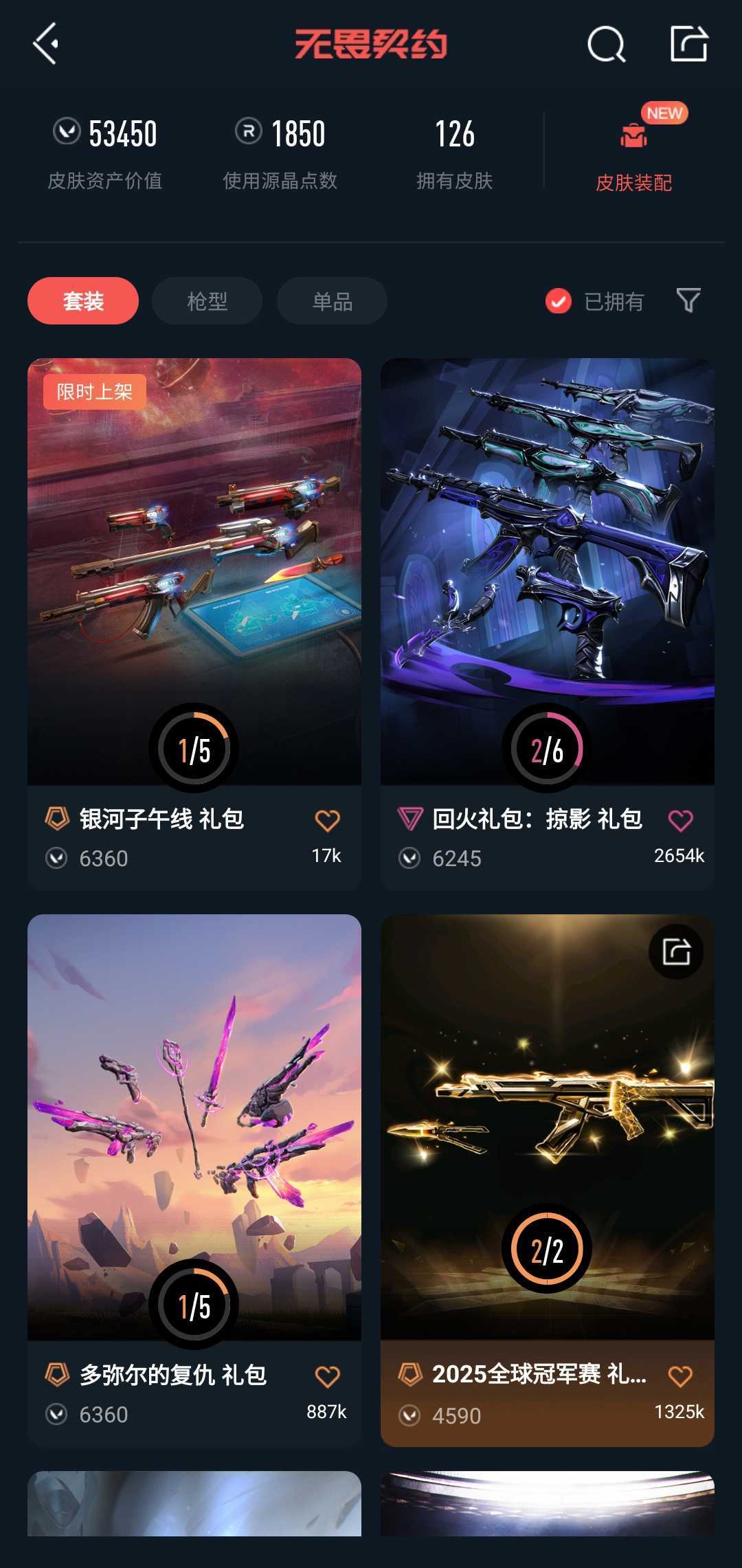Switch to the 单品 tab
This screenshot has height=1568, width=742.
332,300
